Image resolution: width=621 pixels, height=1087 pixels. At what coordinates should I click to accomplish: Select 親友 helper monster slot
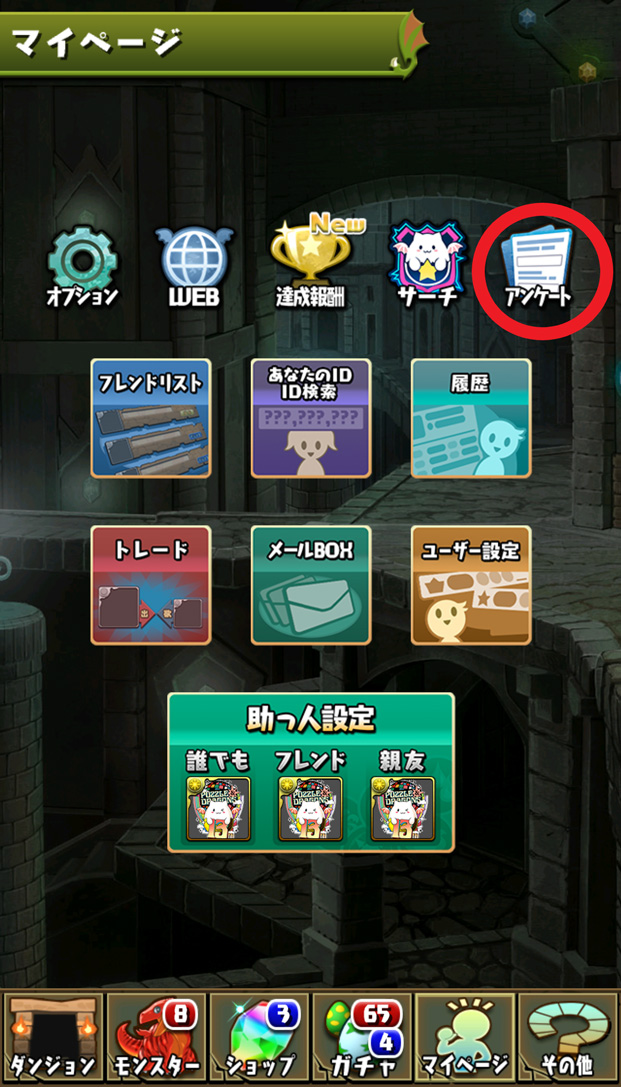click(x=402, y=807)
